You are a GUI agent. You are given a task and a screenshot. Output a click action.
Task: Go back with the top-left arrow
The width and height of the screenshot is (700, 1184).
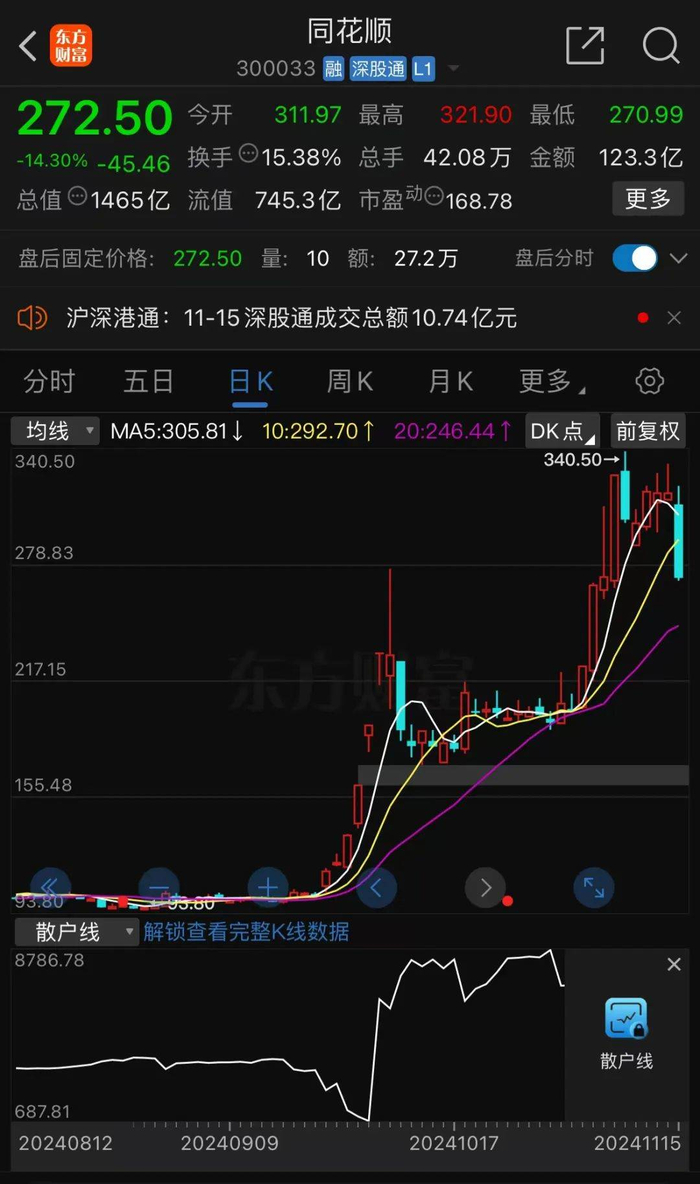point(28,45)
